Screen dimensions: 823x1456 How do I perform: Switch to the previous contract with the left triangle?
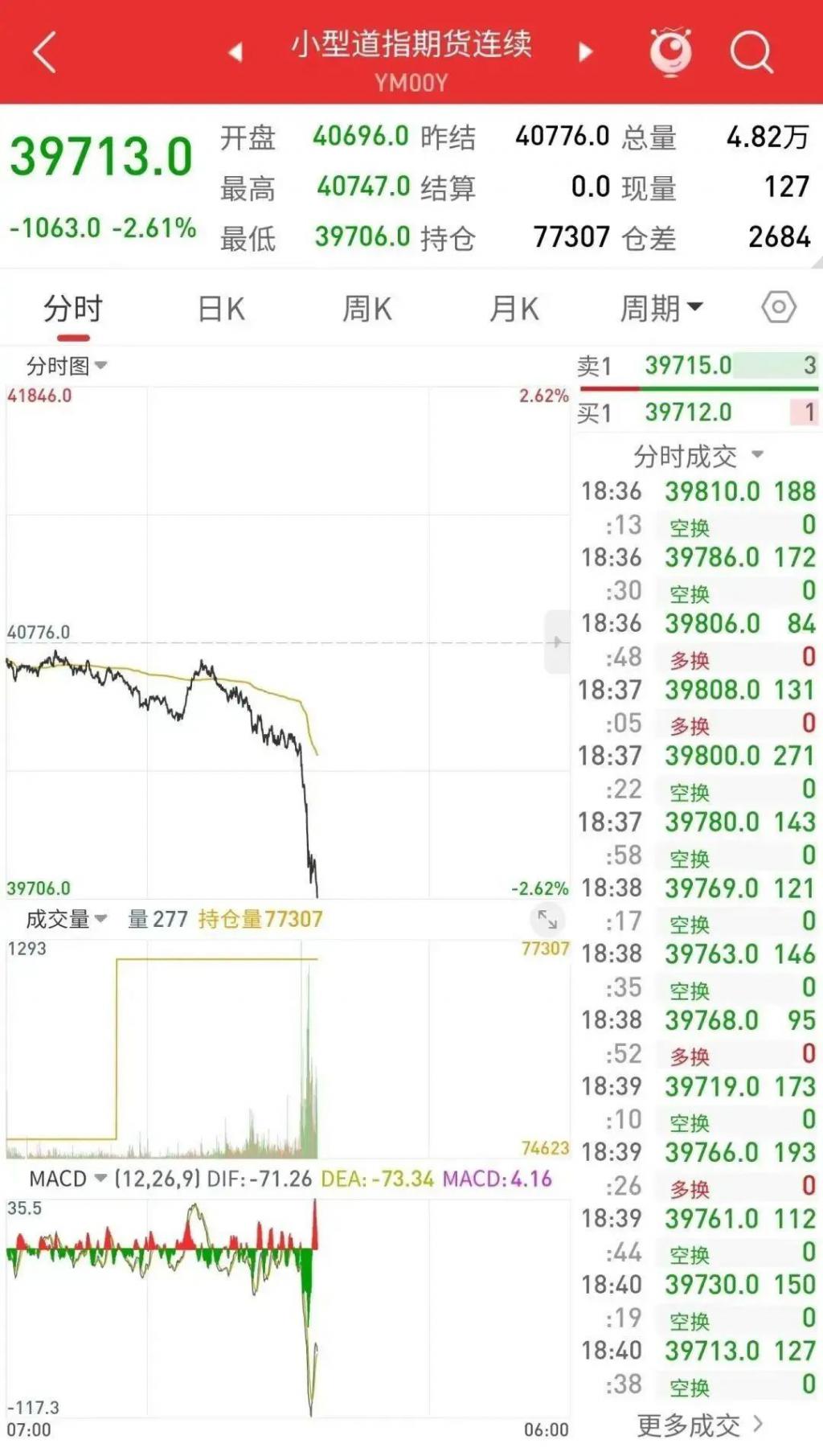(x=235, y=52)
